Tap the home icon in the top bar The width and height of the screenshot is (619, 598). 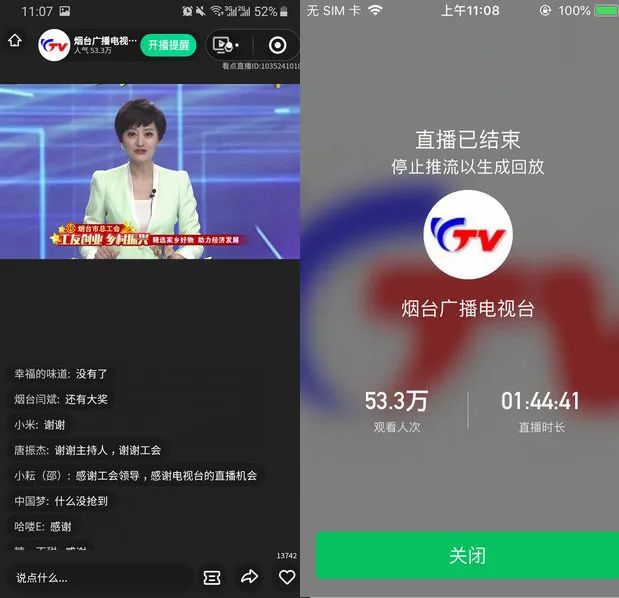14,41
